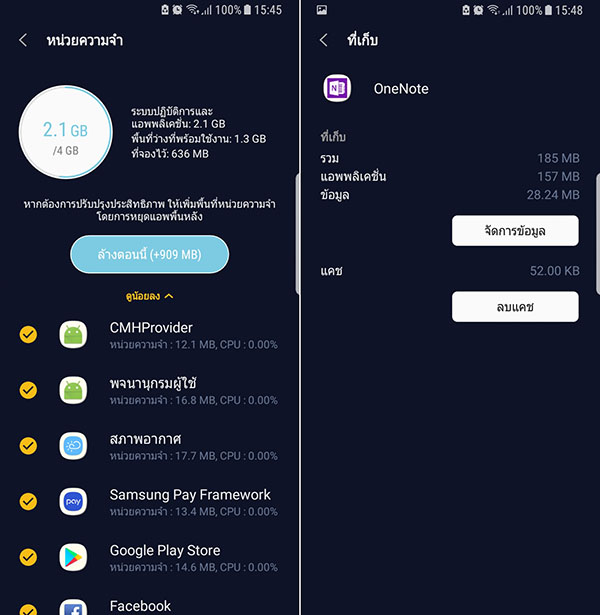Viewport: 600px width, 615px height.
Task: Deselect the พจนานุกรมผู้ใช้ checkbox
Action: click(28, 390)
